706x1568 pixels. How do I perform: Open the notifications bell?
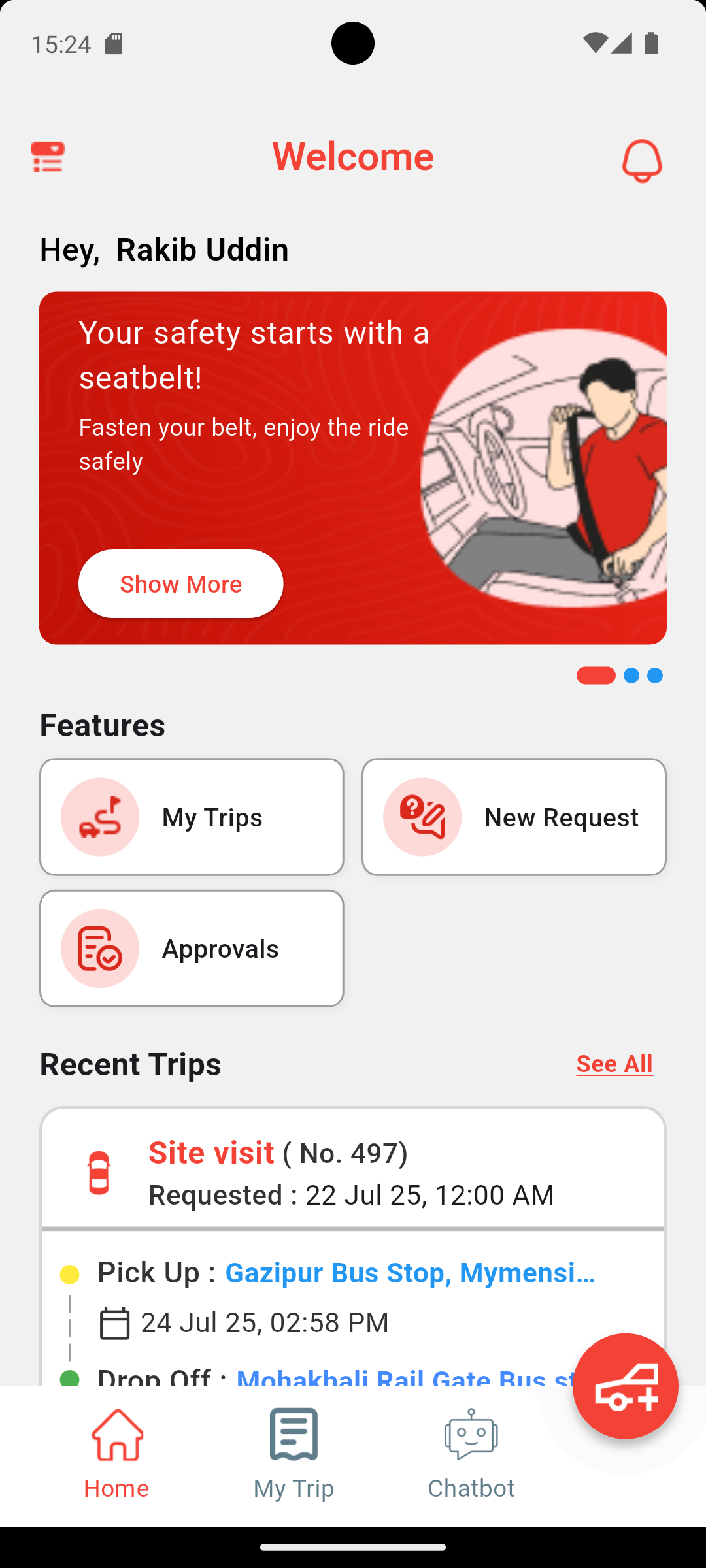[x=642, y=160]
